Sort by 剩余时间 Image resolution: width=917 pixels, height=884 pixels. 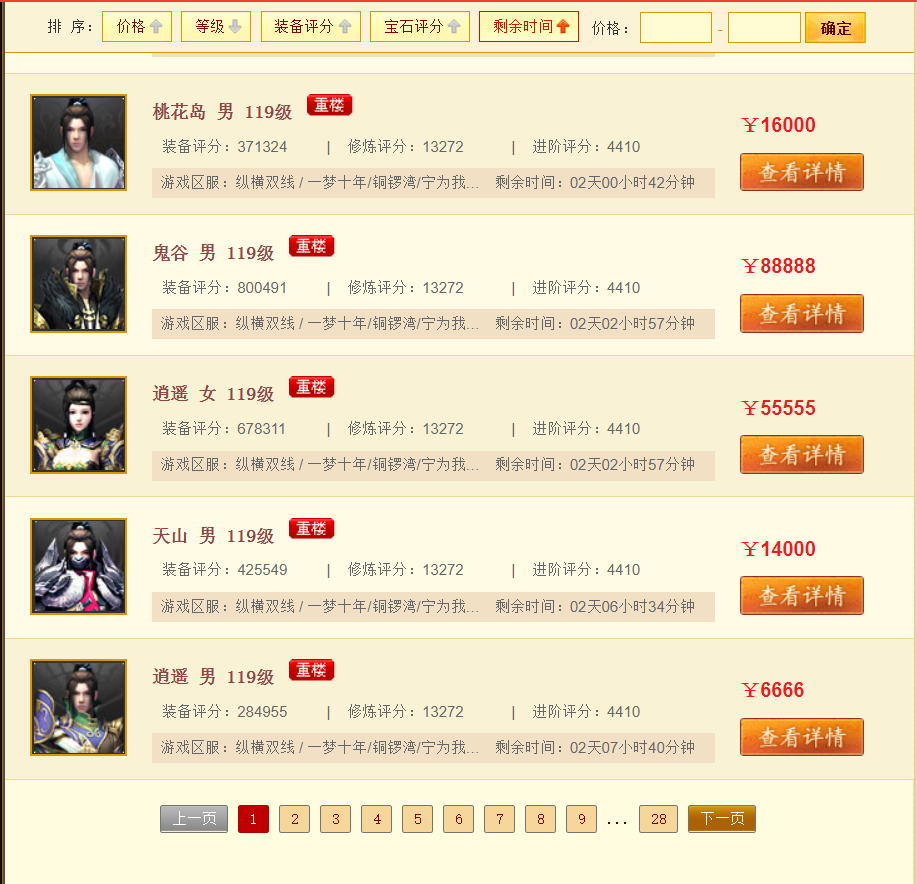529,27
